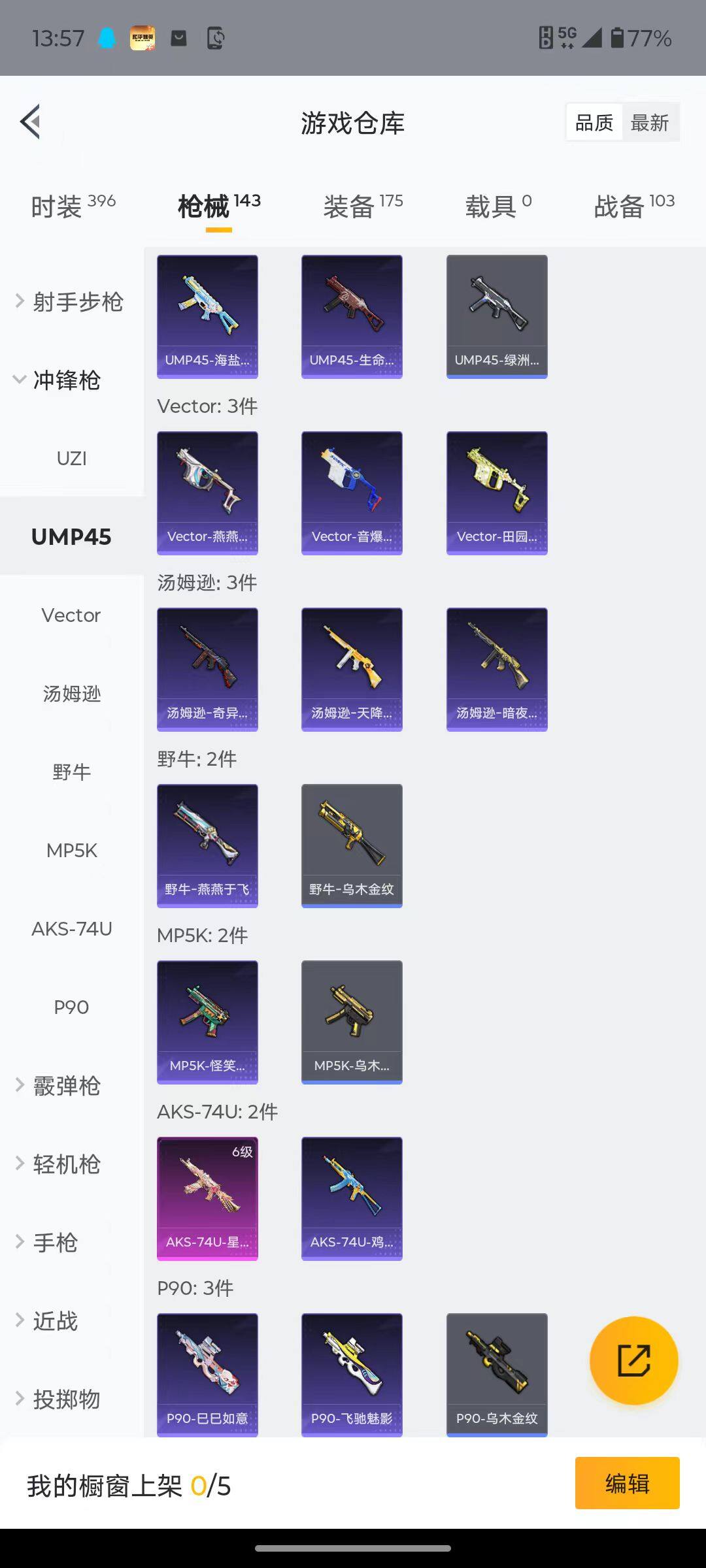Viewport: 706px width, 1568px height.
Task: Select UZI in the sidebar
Action: pos(71,459)
